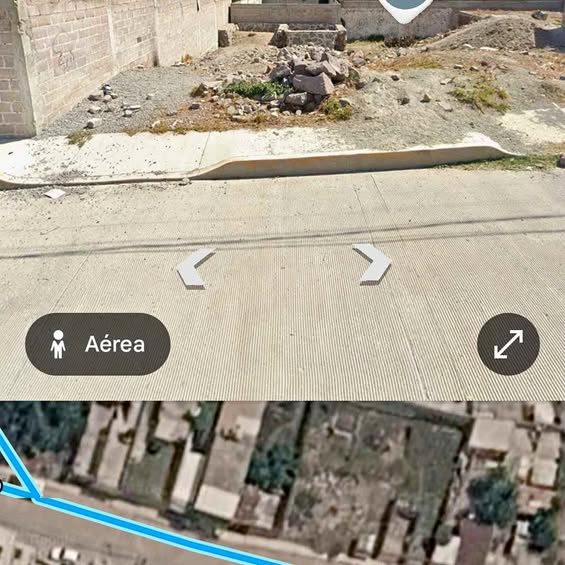Move left with the Street View arrow

click(196, 268)
